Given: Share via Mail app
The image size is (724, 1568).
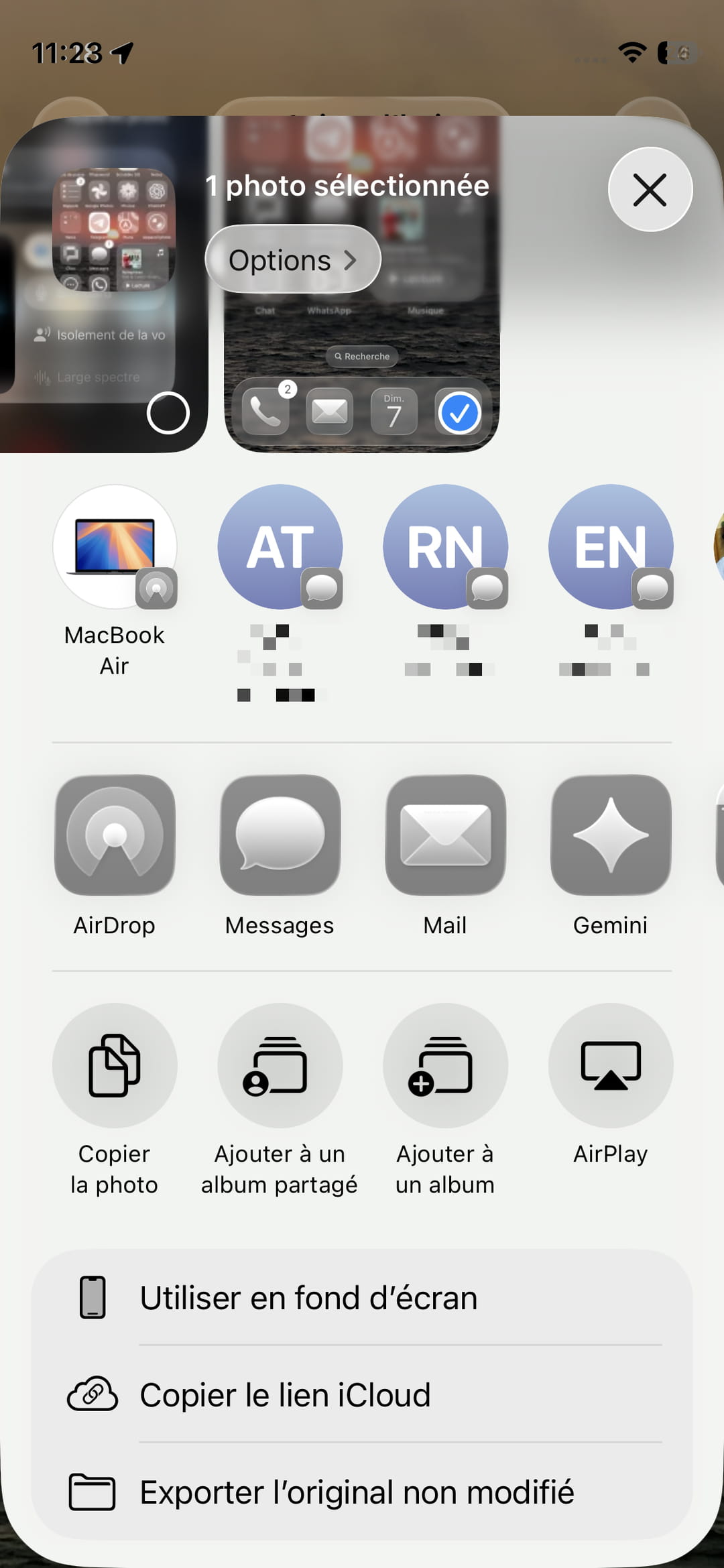Looking at the screenshot, I should (x=445, y=835).
